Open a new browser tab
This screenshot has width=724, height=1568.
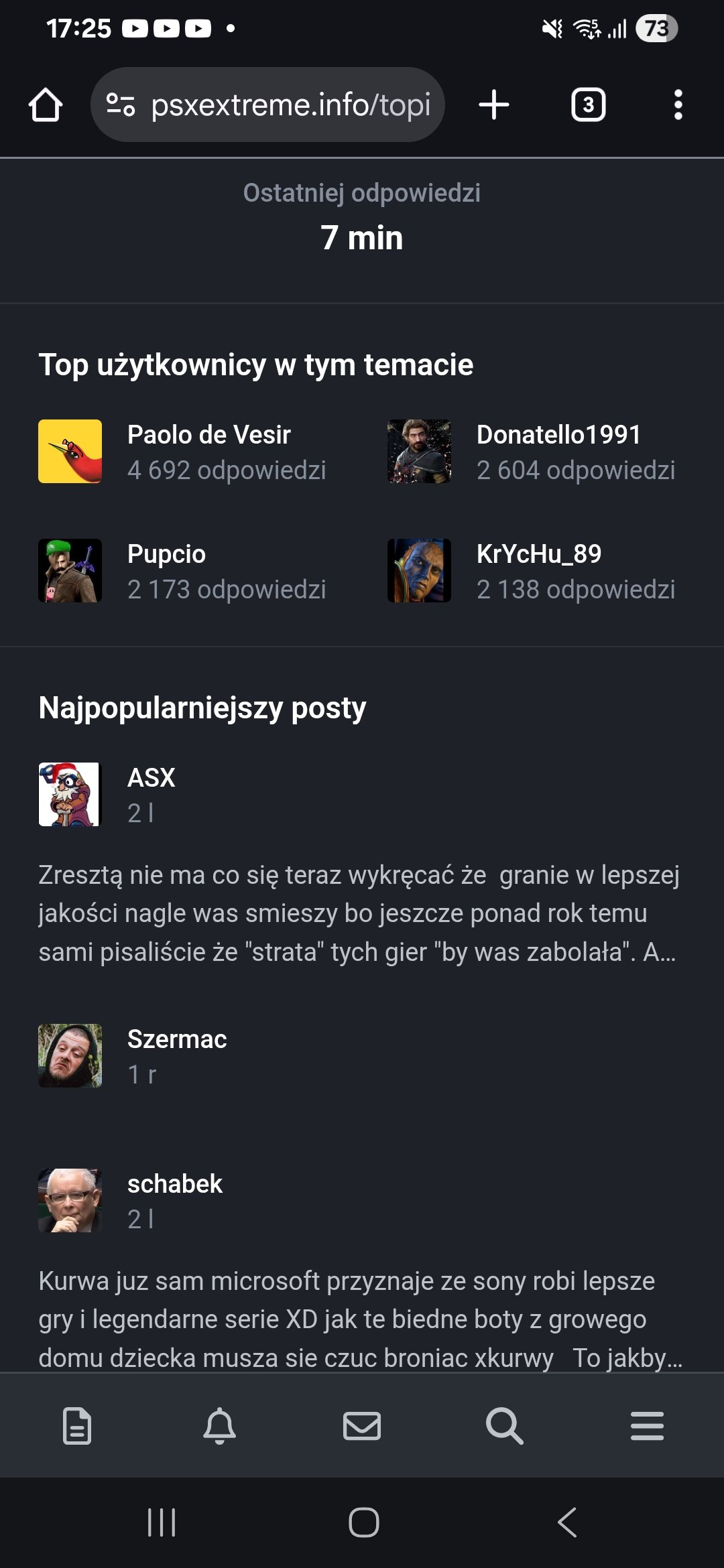tap(494, 105)
